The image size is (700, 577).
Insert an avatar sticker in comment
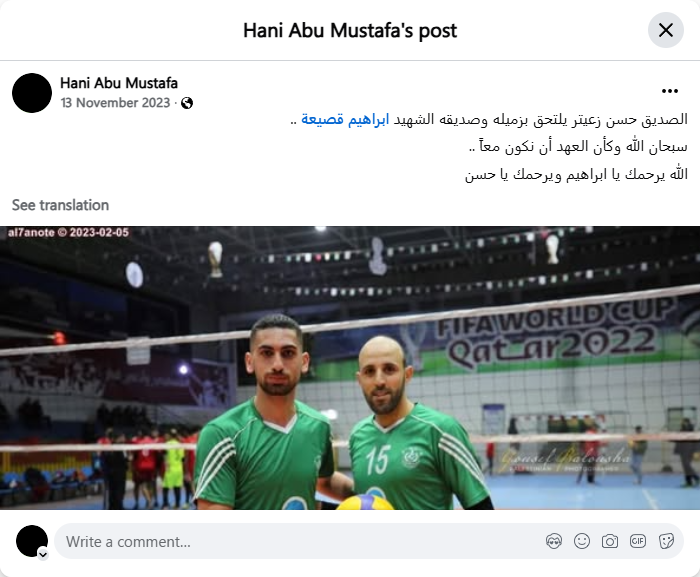tap(554, 541)
